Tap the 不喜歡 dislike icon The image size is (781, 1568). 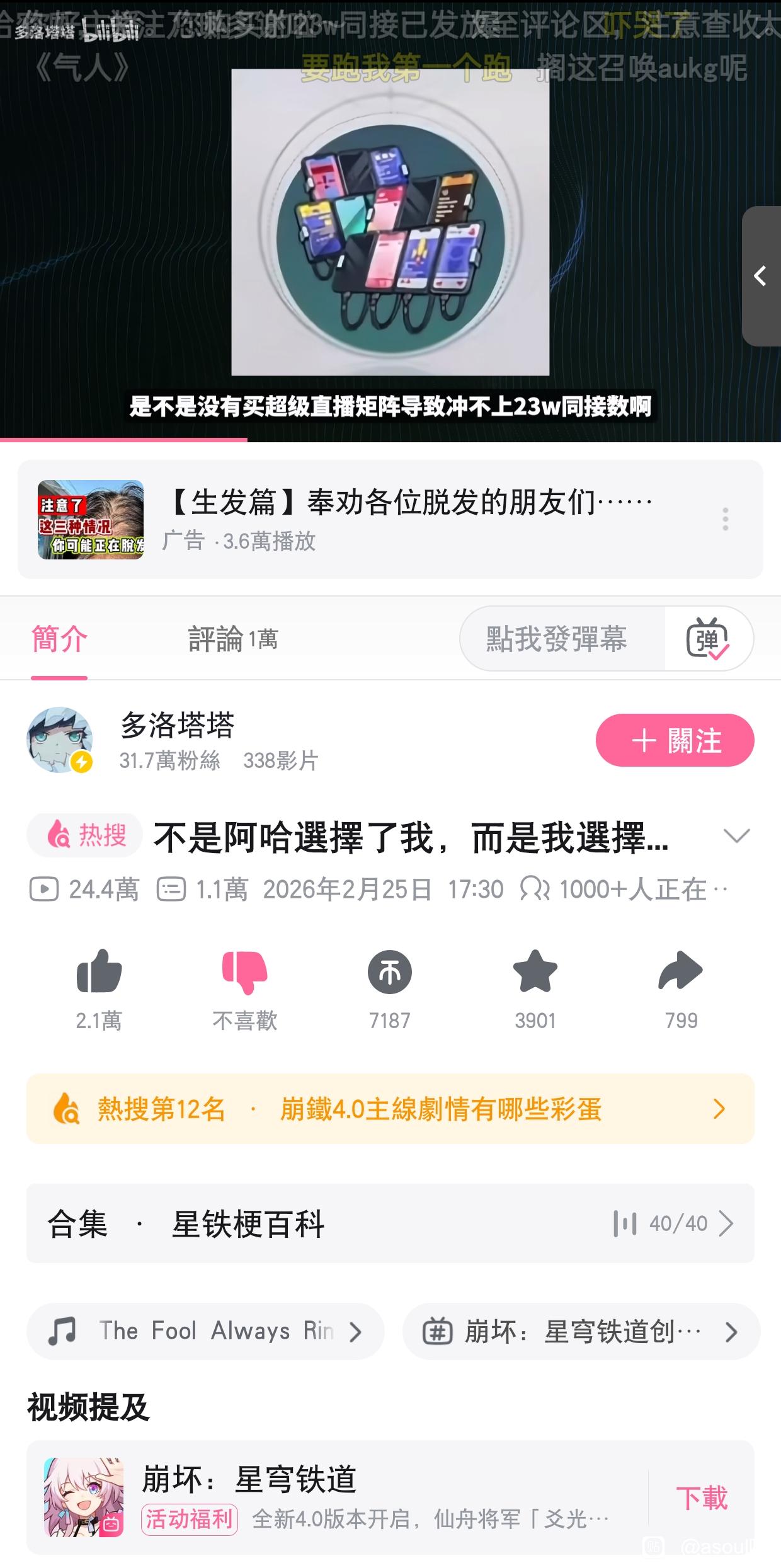point(244,973)
